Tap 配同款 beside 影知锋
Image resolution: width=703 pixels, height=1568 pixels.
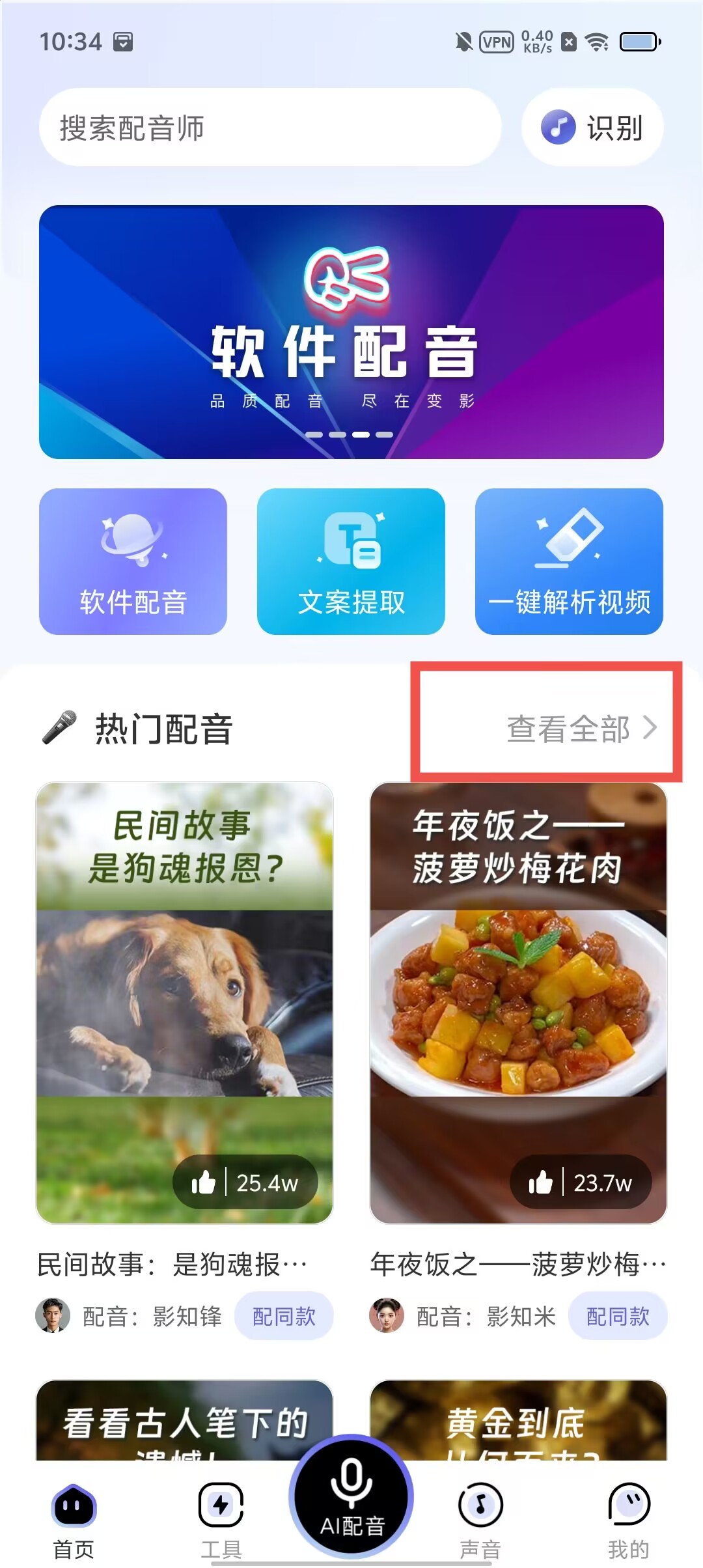coord(284,1317)
